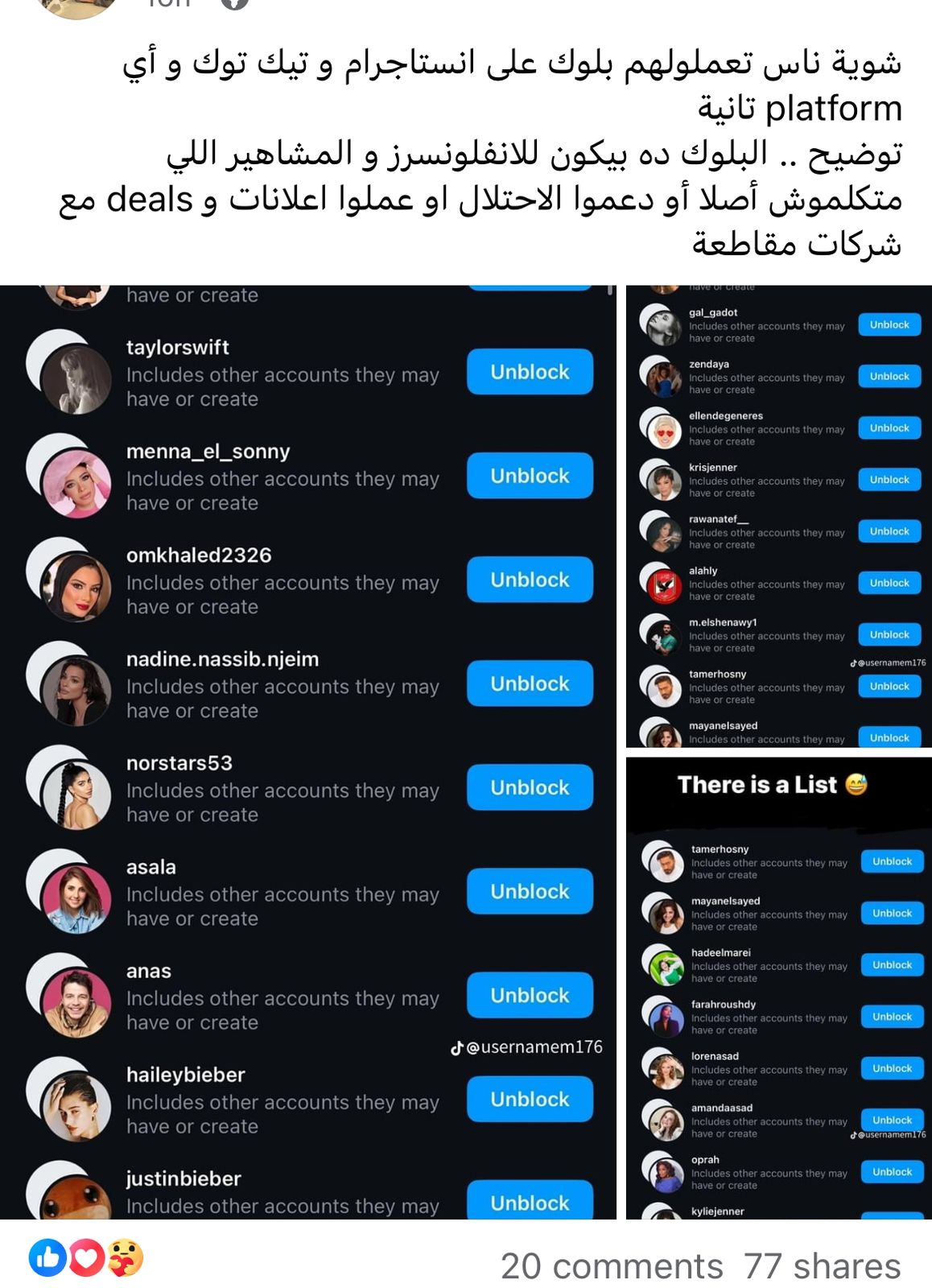Open the photo tile showing gal_gadot list
This screenshot has width=932, height=1288.
click(x=778, y=515)
